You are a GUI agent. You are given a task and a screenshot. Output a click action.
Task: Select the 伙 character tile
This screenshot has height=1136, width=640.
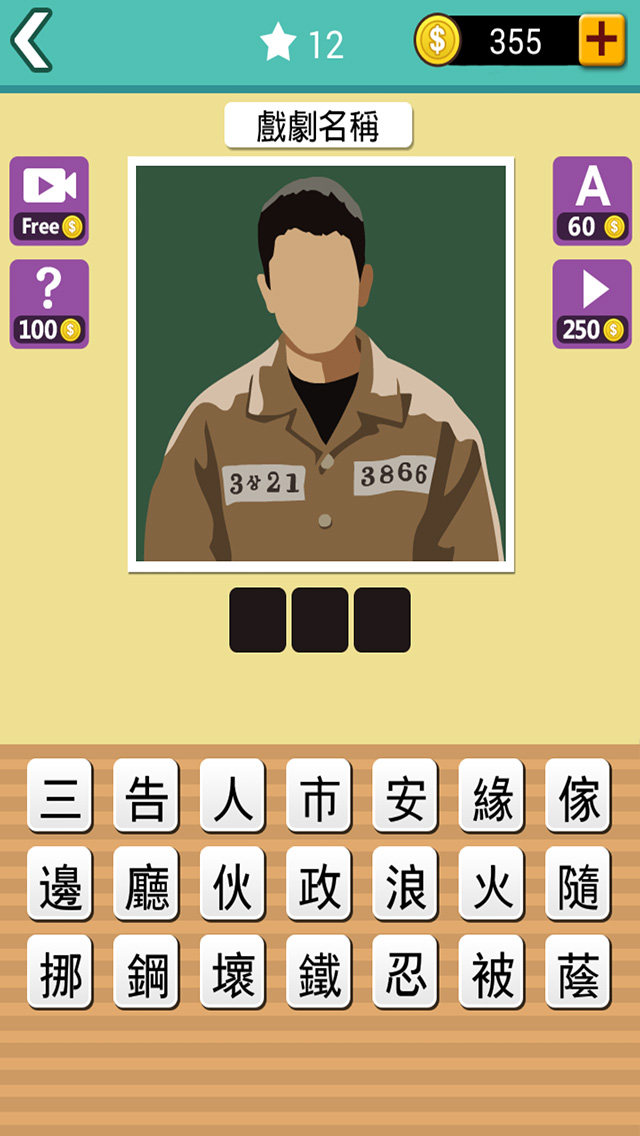tap(233, 884)
